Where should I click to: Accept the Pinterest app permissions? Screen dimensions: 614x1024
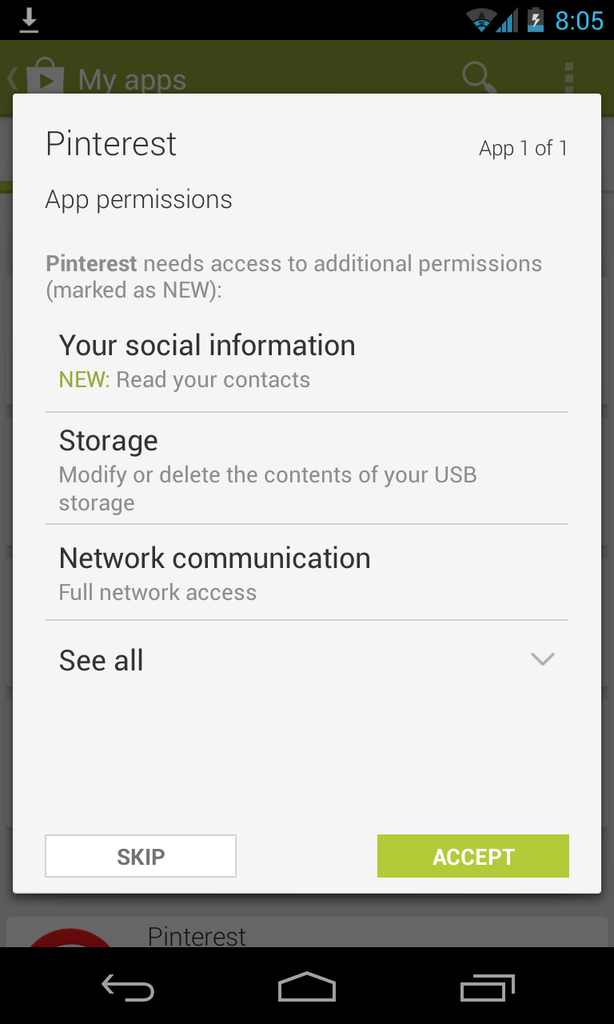472,856
